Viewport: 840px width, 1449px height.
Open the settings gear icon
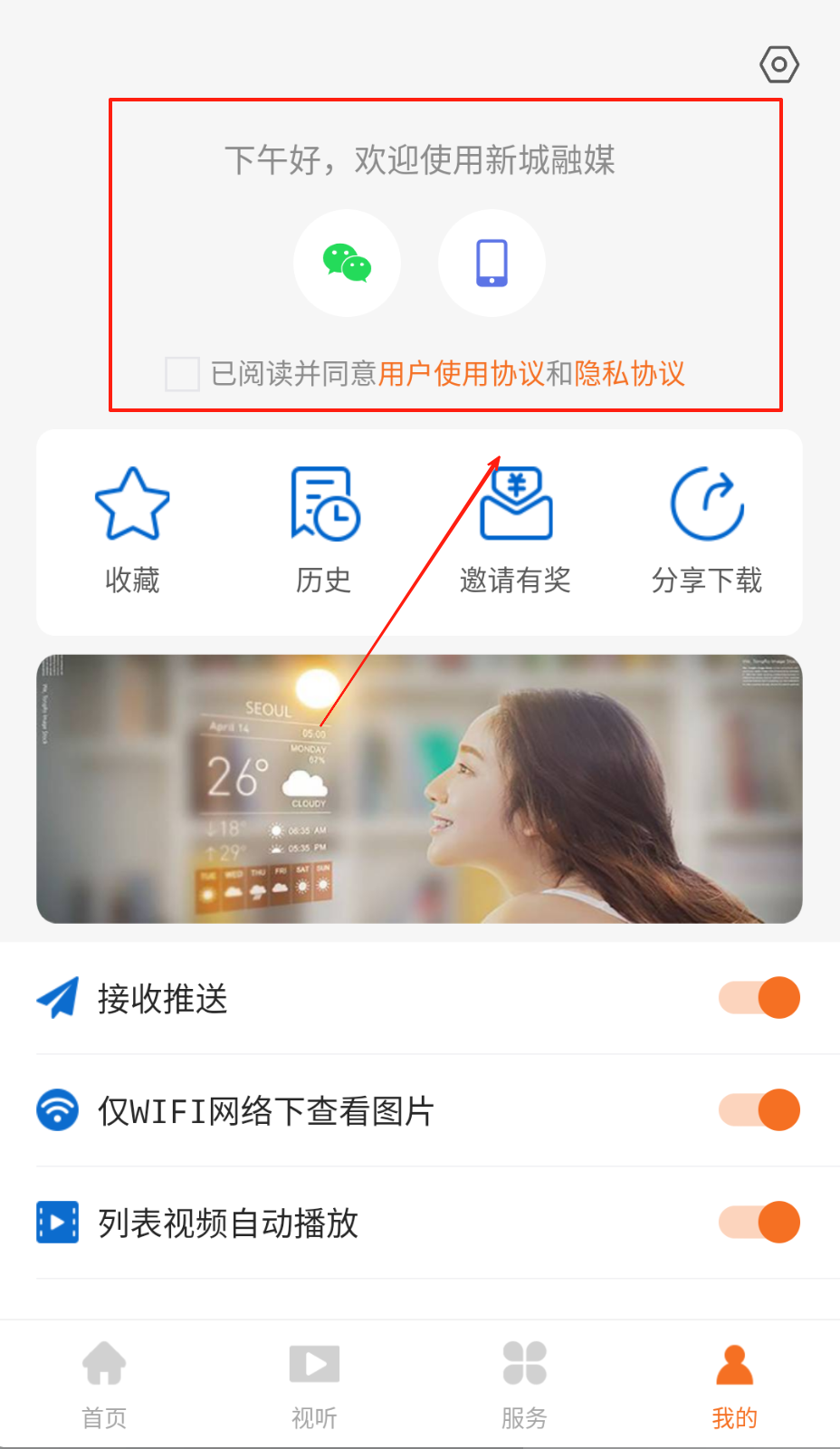778,65
